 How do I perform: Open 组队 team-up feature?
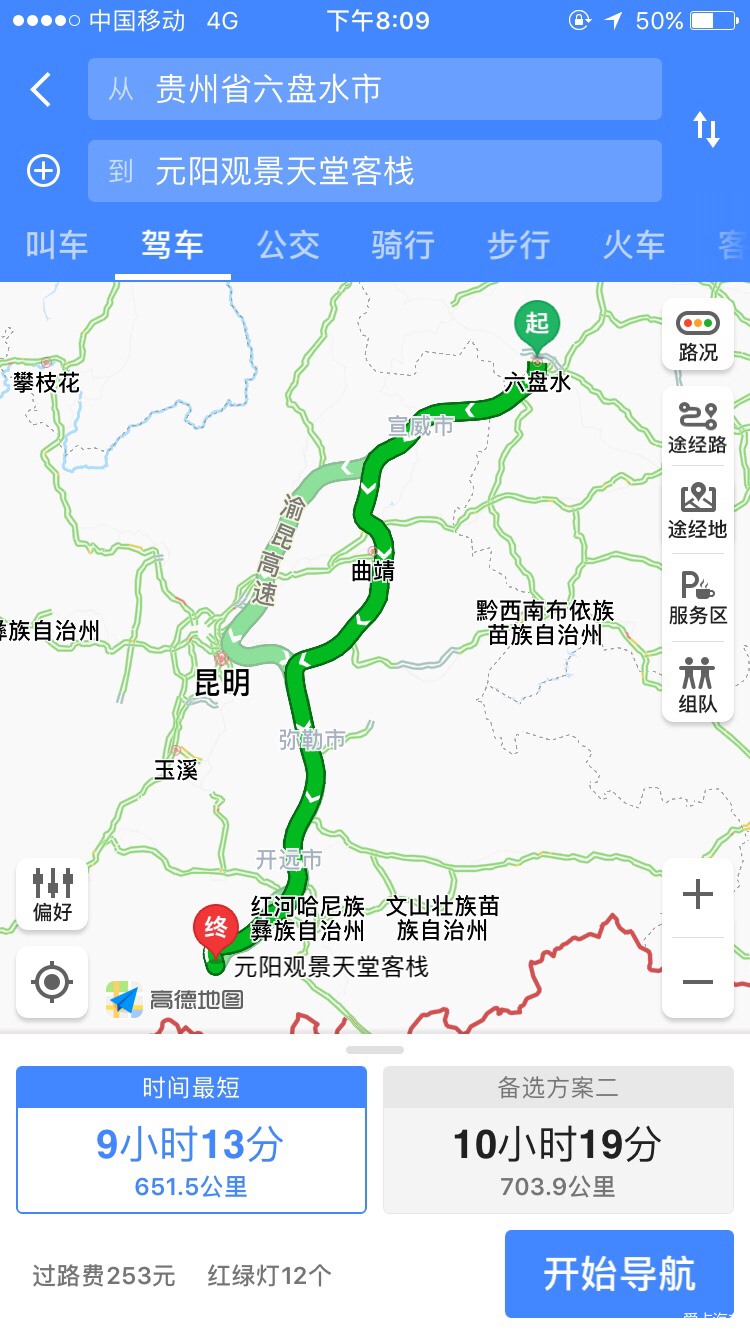click(x=698, y=685)
